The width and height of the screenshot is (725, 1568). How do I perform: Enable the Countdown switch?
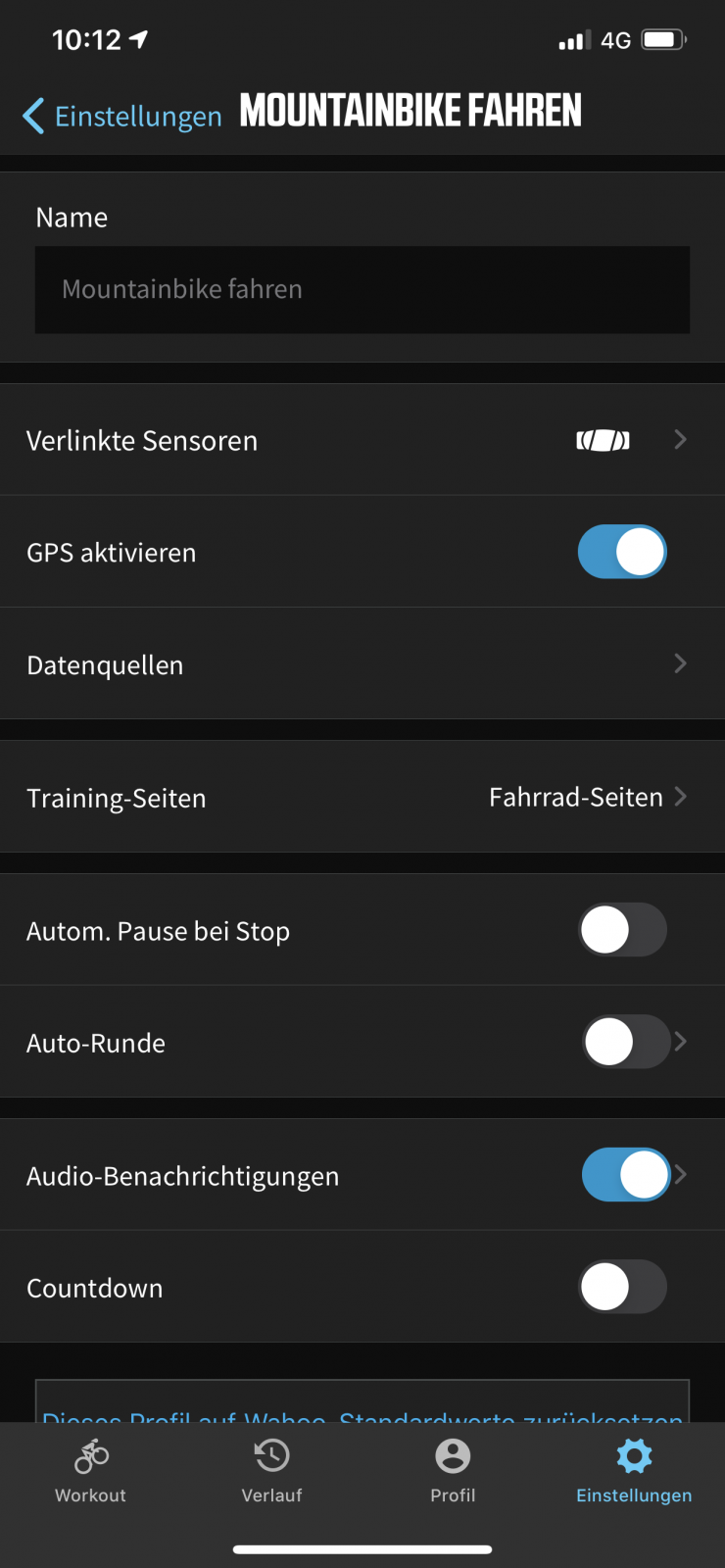click(622, 1287)
